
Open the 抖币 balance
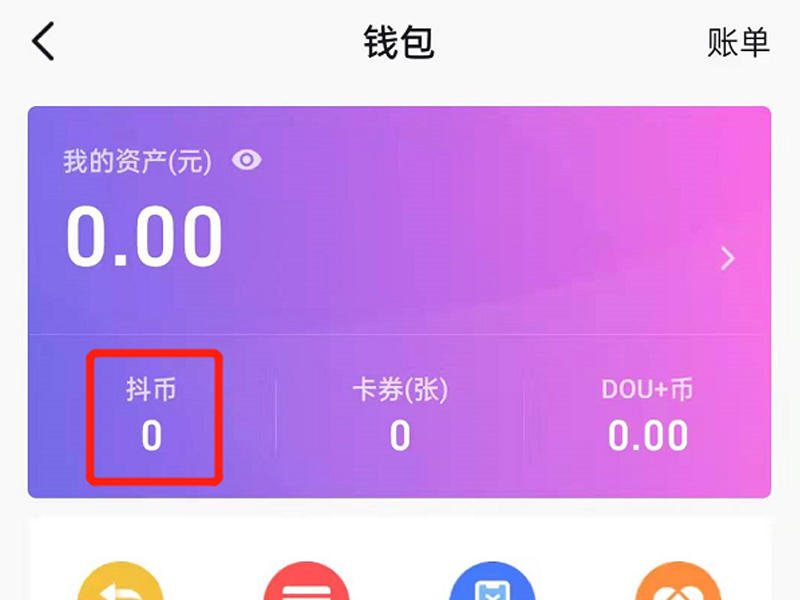point(152,415)
